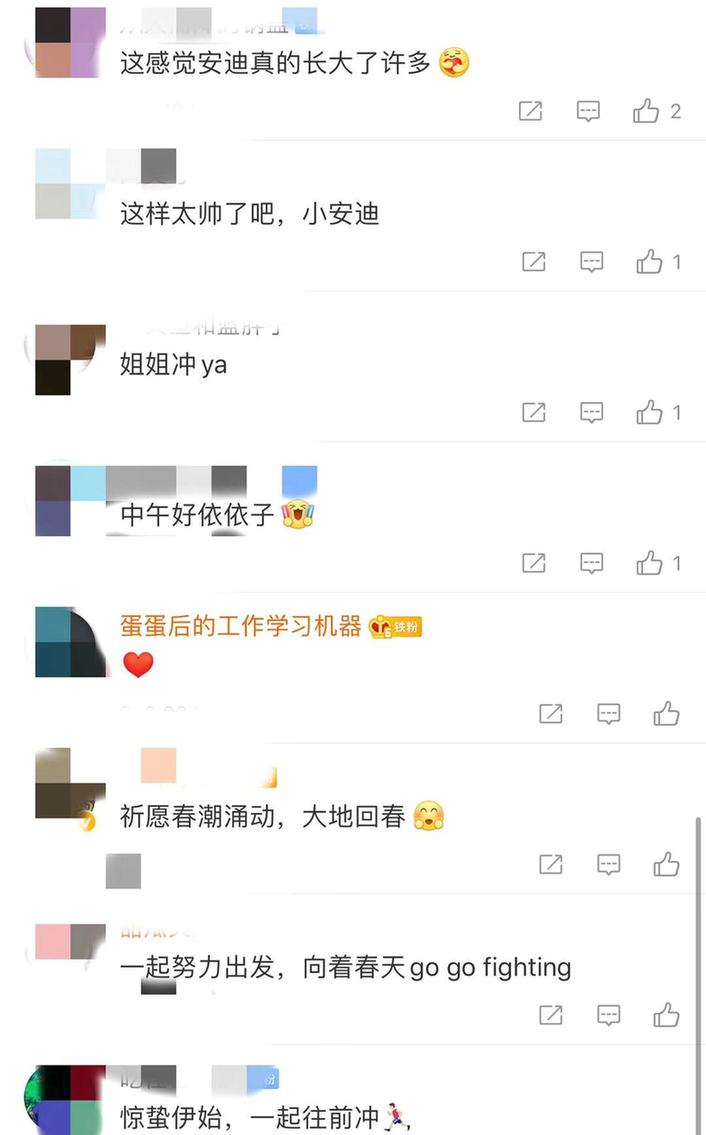The image size is (706, 1135).
Task: Reply to the comment 一起努力出发，向着春天
Action: [608, 1015]
